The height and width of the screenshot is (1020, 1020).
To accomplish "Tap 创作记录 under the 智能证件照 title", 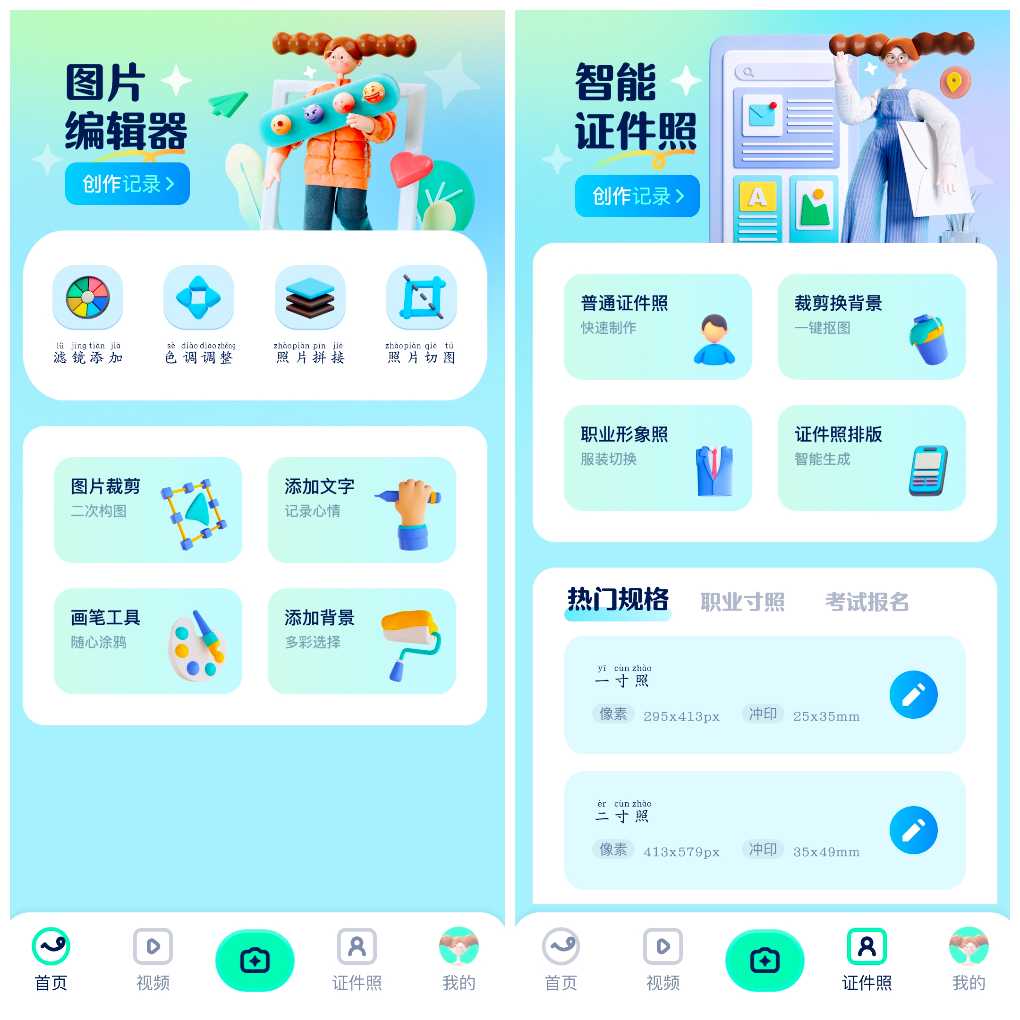I will [x=637, y=196].
